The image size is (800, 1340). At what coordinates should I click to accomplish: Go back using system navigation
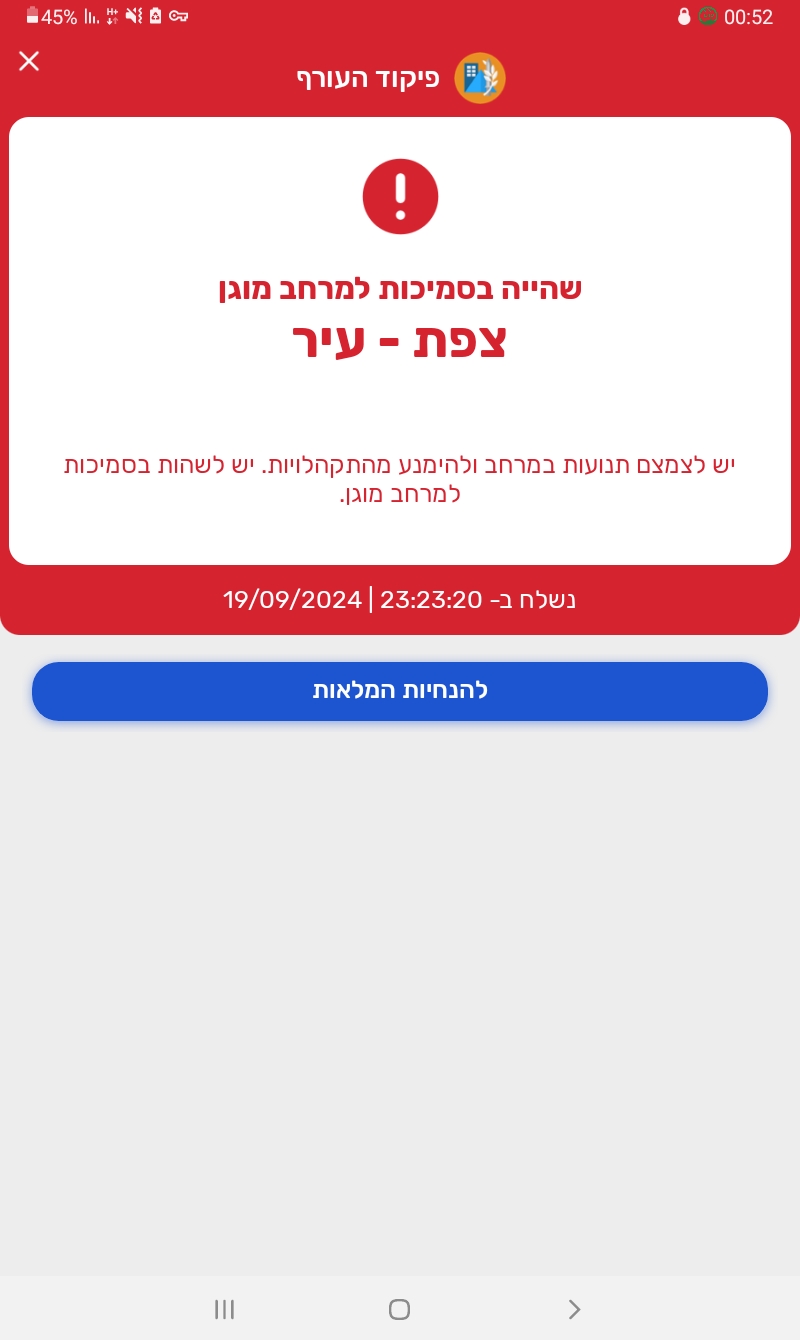click(574, 1309)
